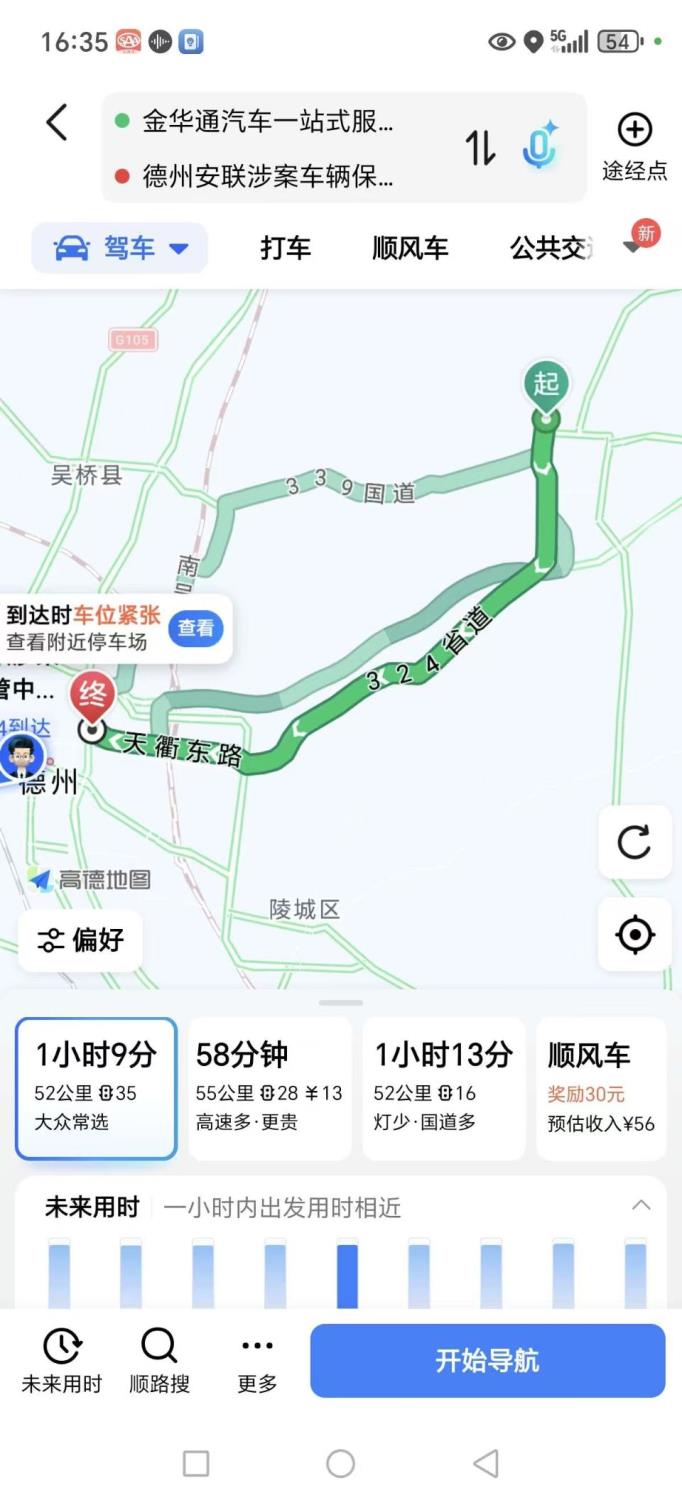Start navigation with 开始导航
682x1500 pixels.
pyautogui.click(x=487, y=1360)
